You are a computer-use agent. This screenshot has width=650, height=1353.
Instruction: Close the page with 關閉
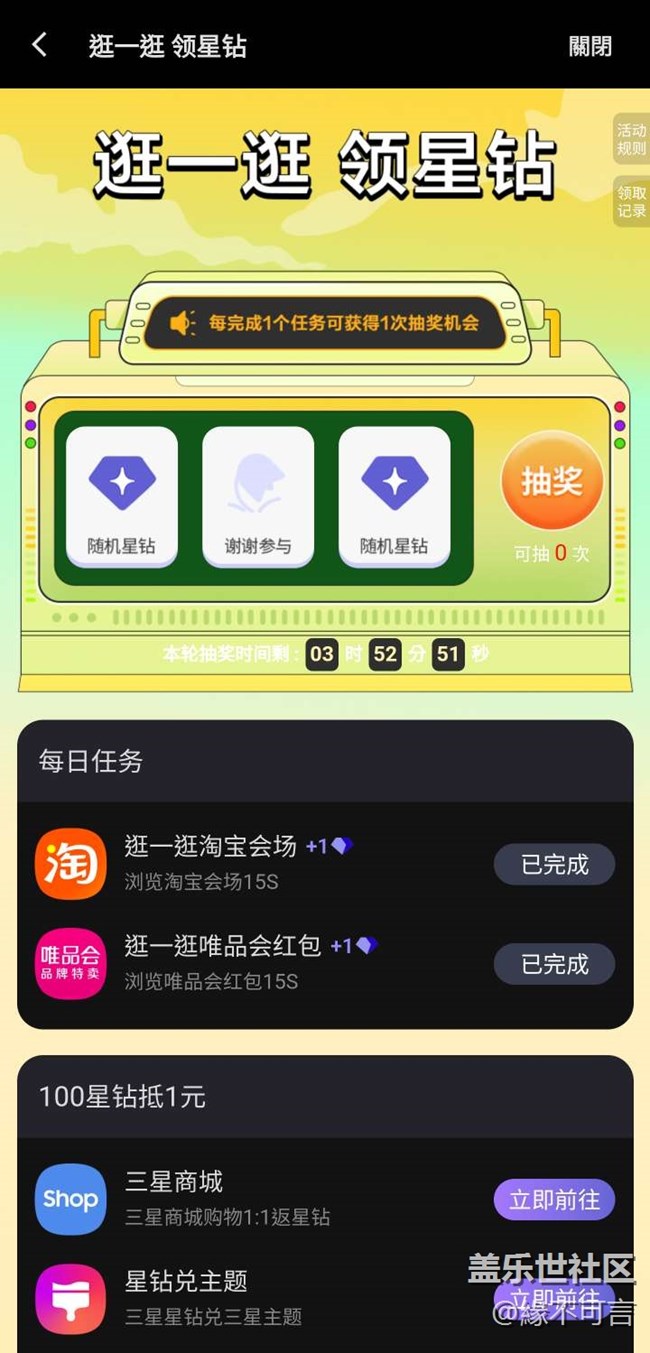(589, 46)
